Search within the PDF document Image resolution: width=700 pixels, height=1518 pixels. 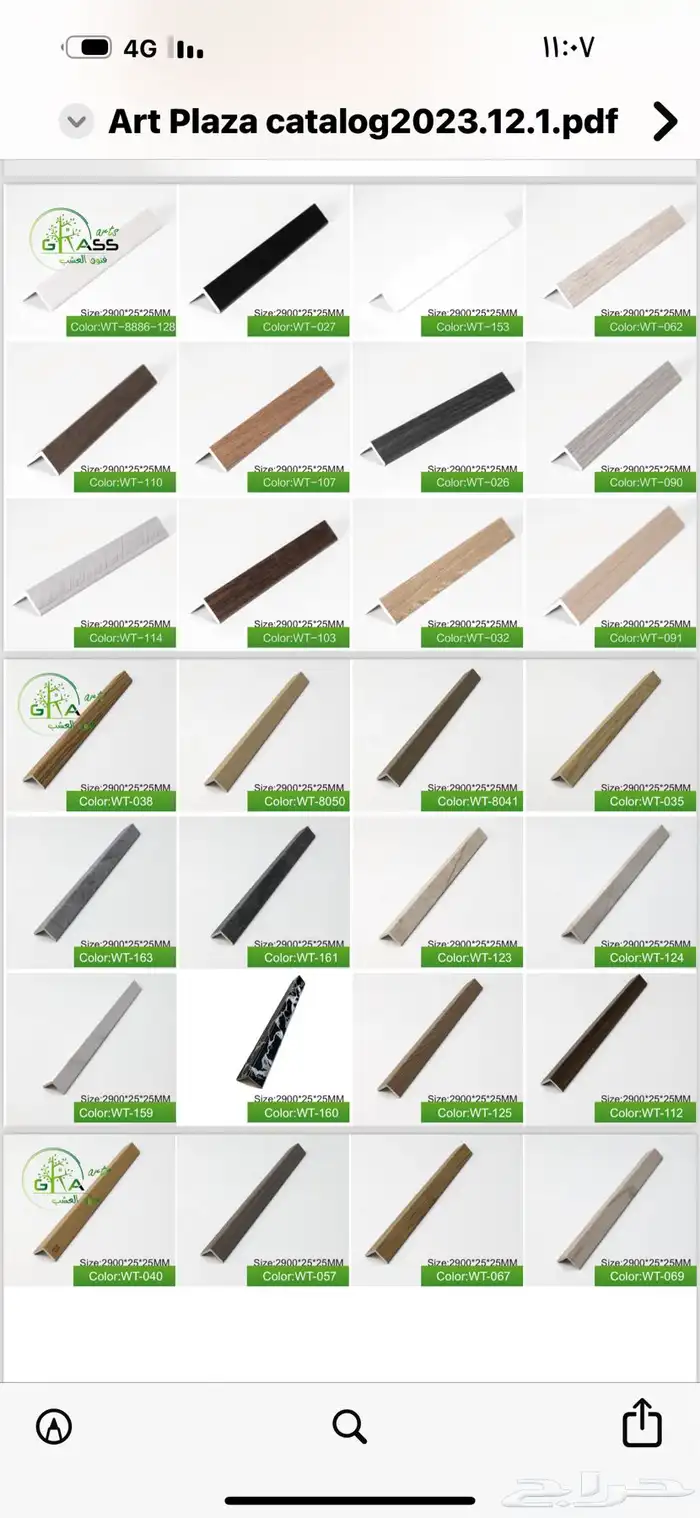(x=349, y=1427)
